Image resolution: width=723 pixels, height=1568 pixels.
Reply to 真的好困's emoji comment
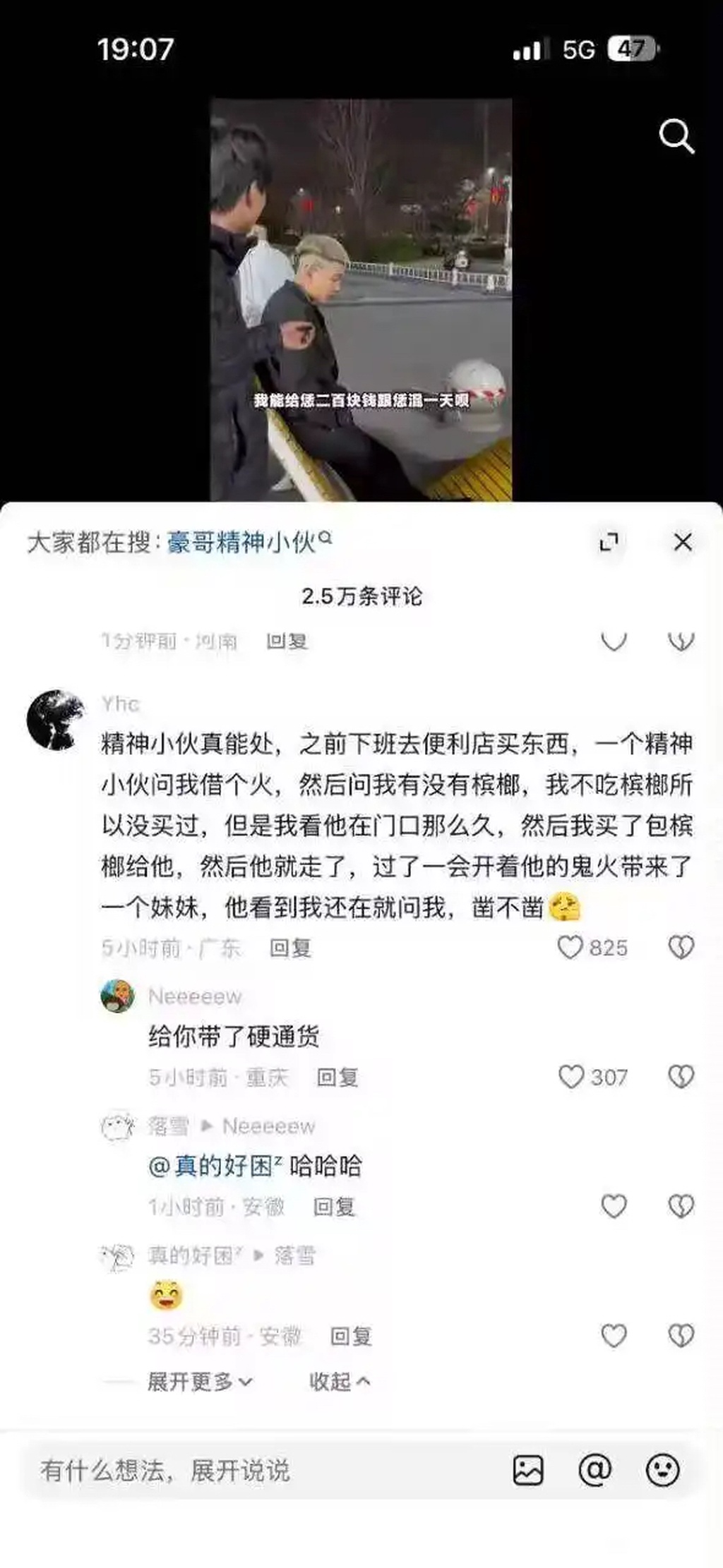(351, 1336)
